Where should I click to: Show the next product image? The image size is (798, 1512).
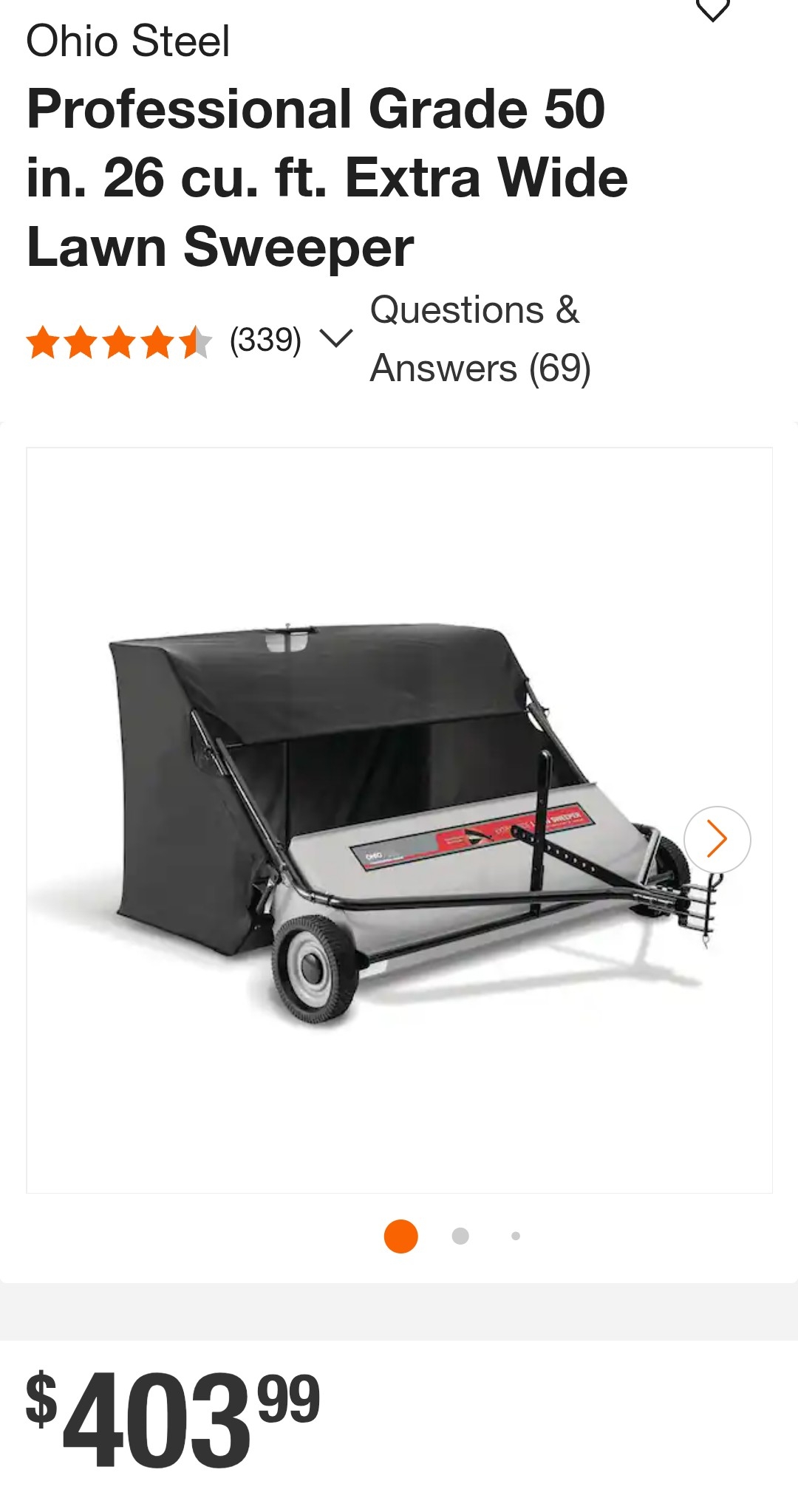717,839
